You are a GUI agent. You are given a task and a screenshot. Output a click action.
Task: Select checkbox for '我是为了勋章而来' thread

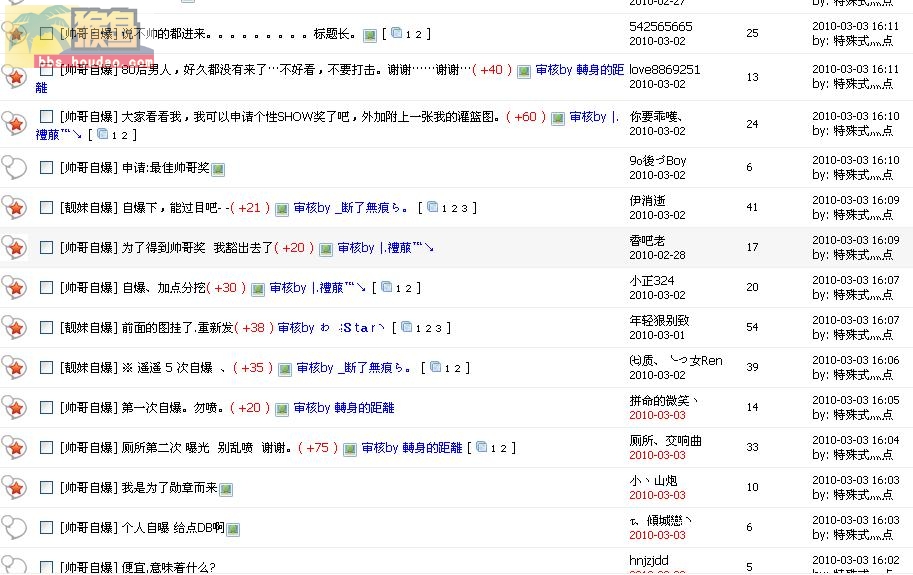(x=46, y=488)
